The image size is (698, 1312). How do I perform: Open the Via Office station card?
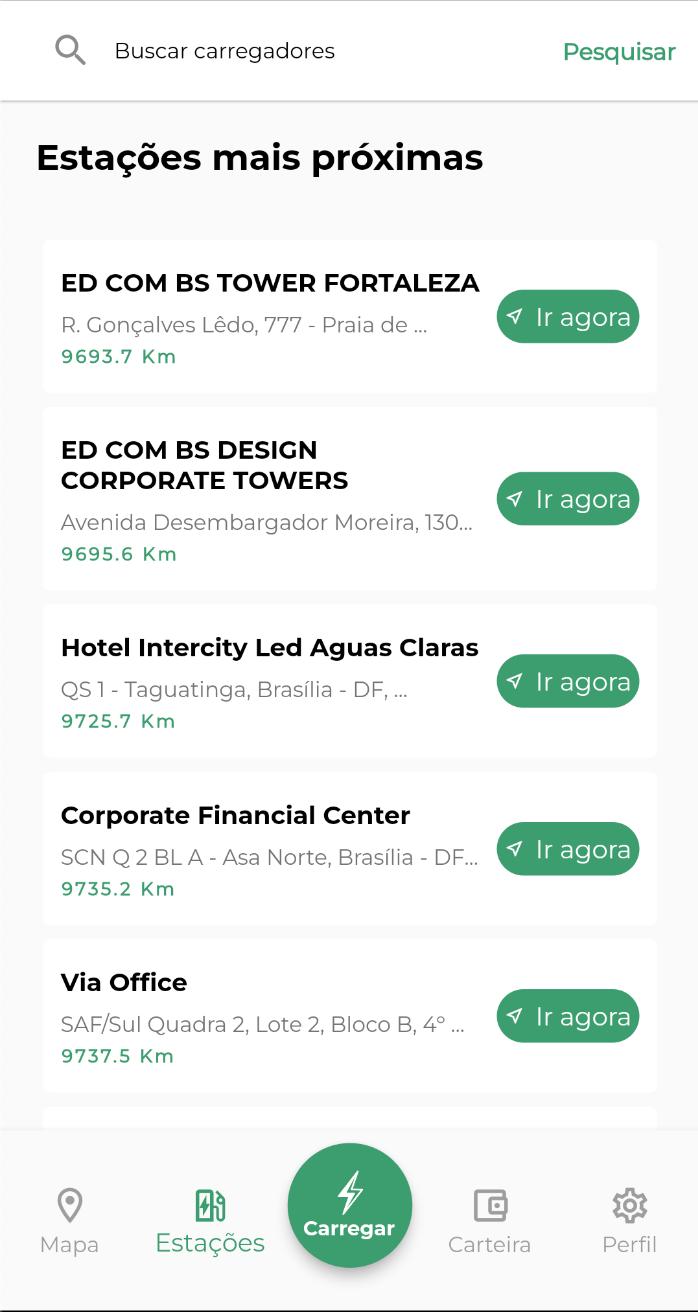350,1016
